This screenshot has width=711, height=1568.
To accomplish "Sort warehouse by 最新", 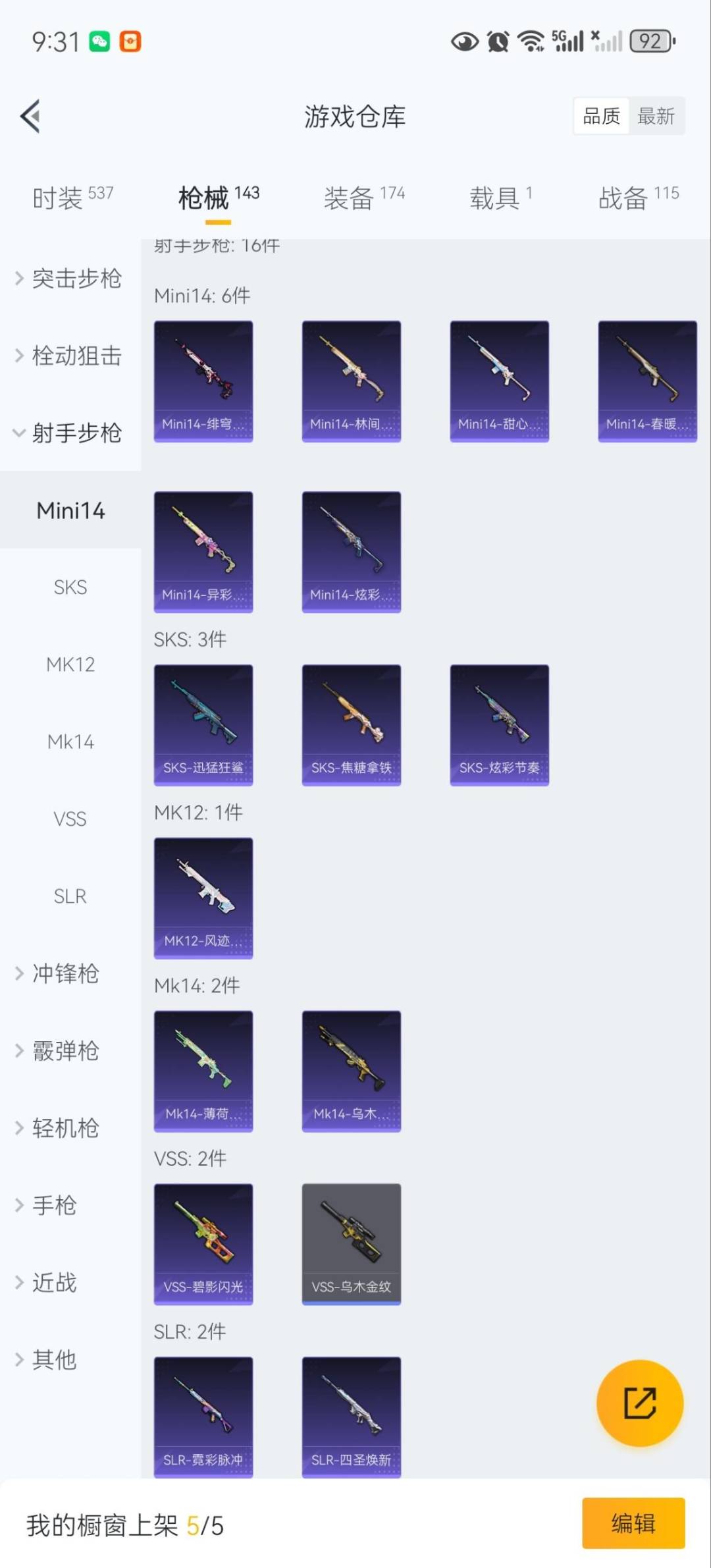I will coord(656,117).
